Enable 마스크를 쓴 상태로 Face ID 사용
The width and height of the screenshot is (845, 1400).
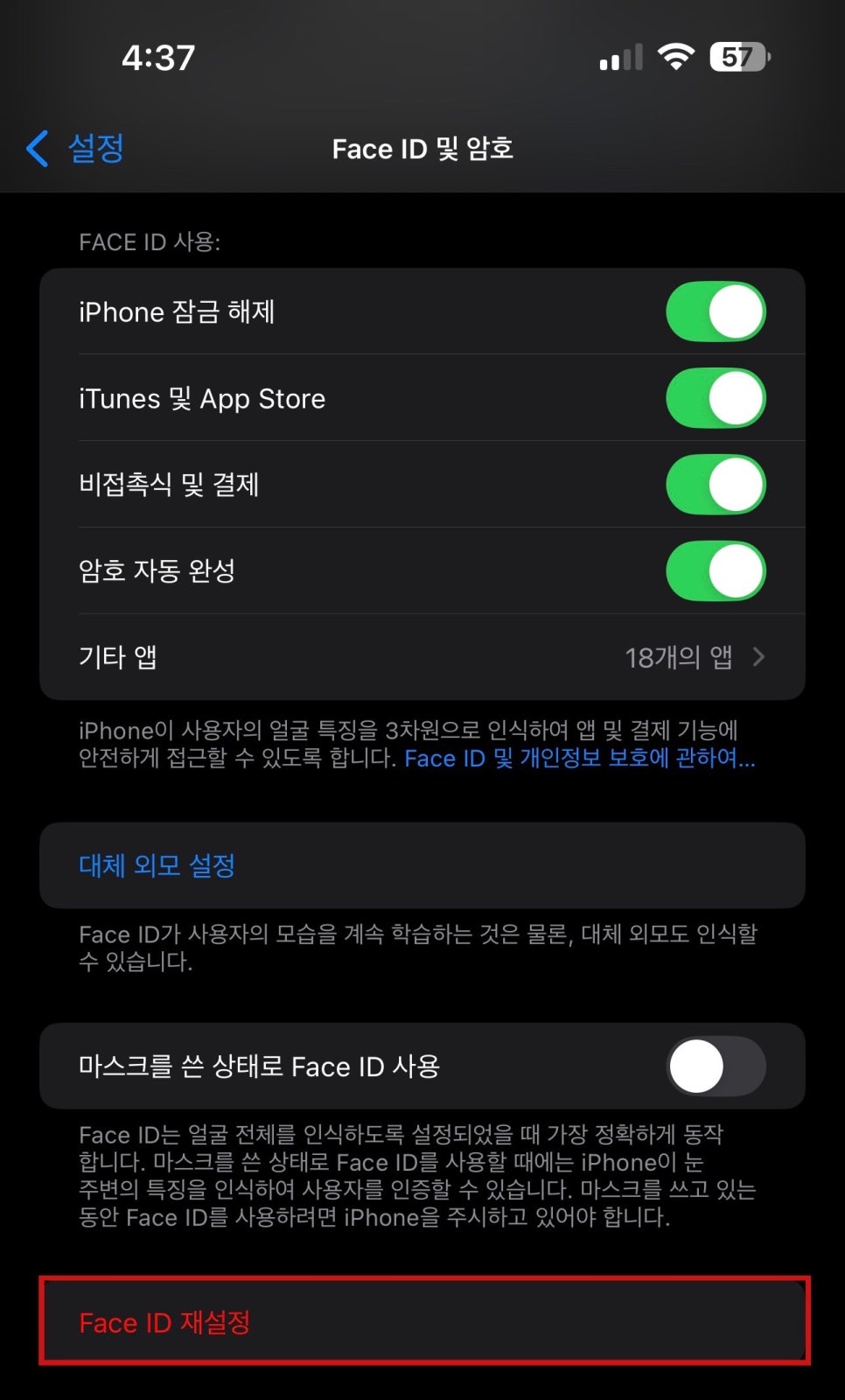pos(716,1066)
